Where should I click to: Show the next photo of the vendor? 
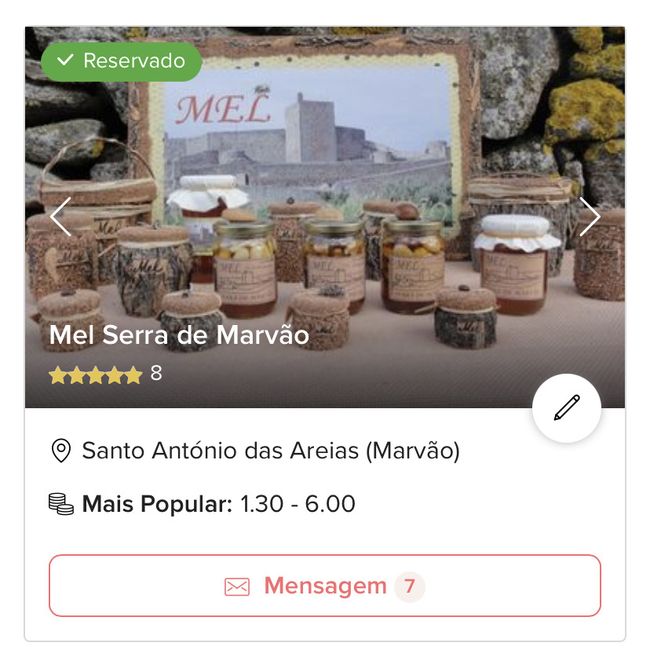(589, 217)
